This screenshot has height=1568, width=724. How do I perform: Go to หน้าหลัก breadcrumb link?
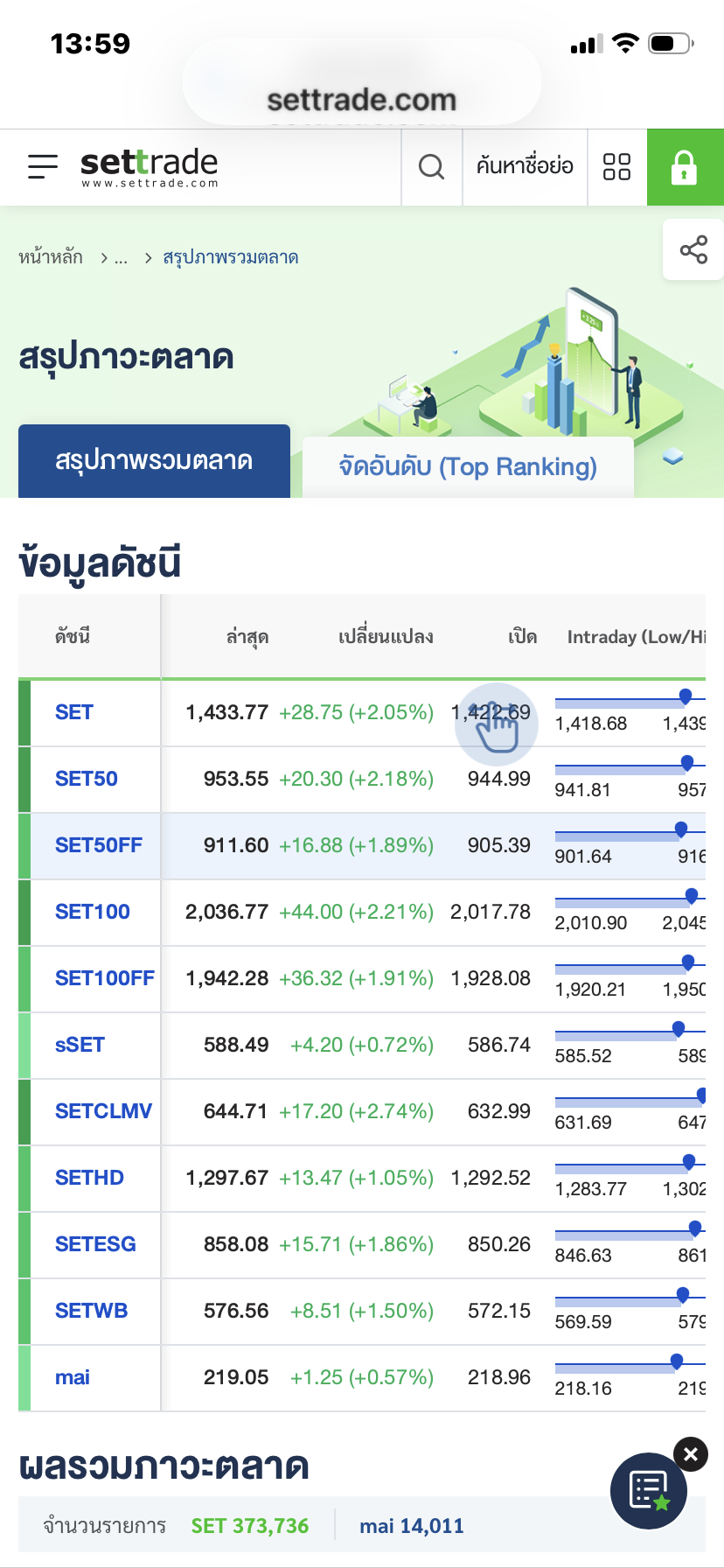pyautogui.click(x=51, y=257)
